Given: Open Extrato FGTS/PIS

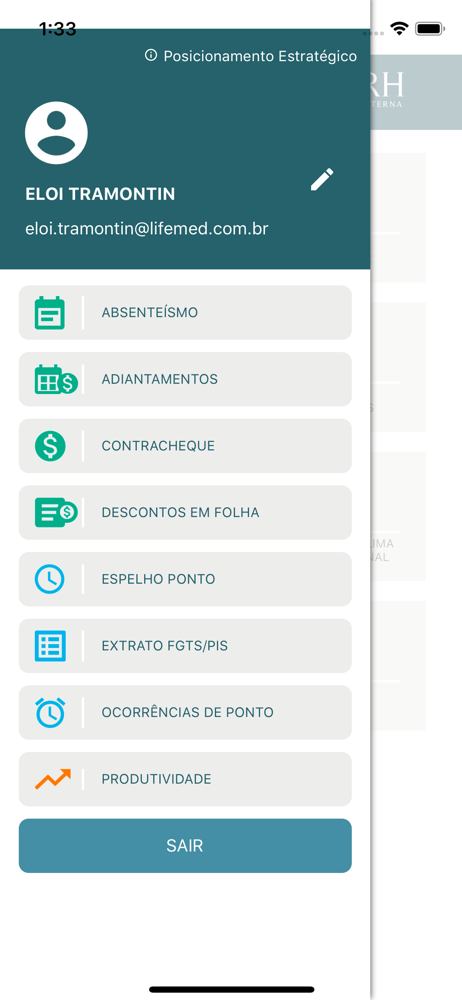Looking at the screenshot, I should tap(185, 645).
